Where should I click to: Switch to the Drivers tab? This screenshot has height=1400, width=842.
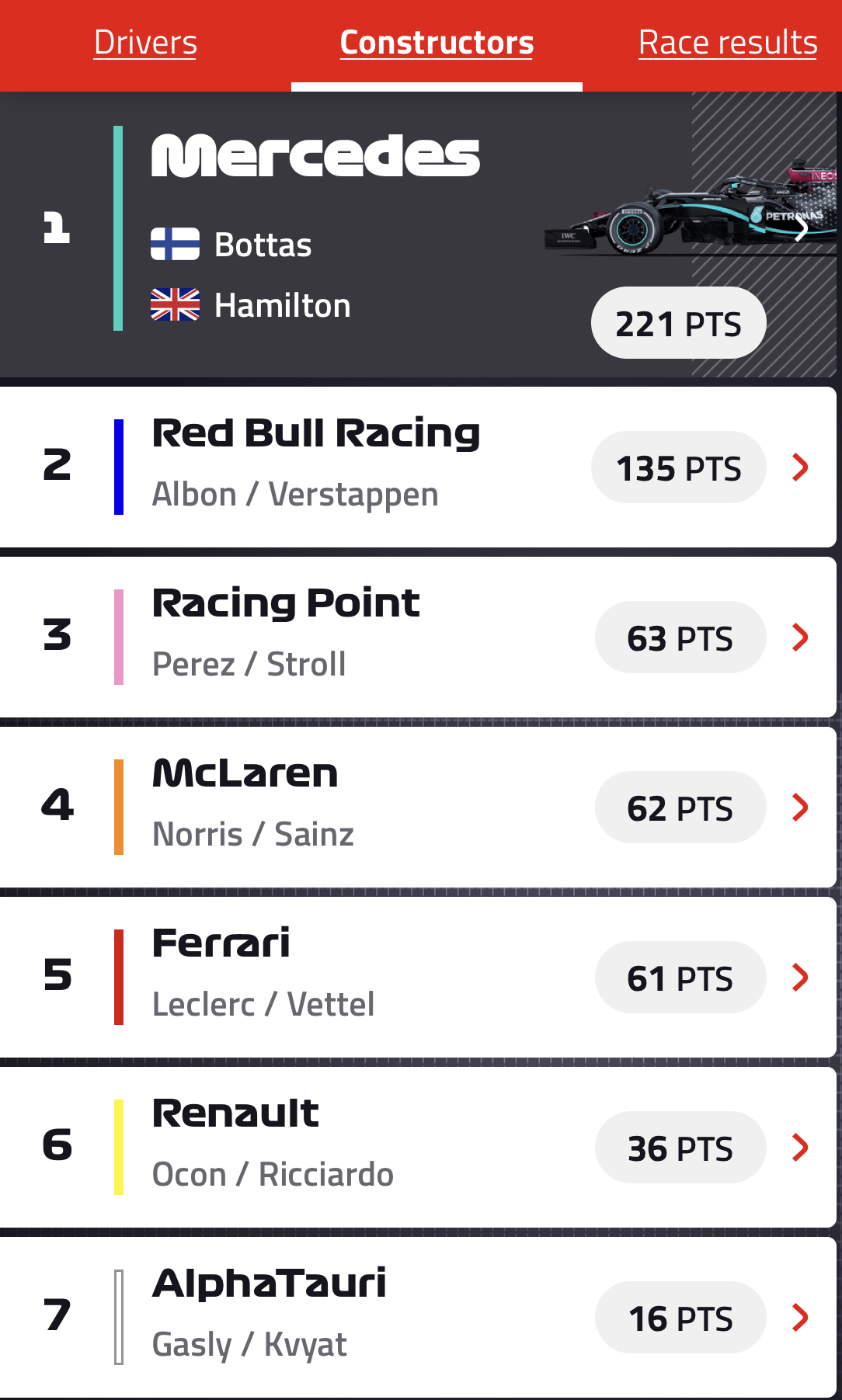(x=145, y=43)
